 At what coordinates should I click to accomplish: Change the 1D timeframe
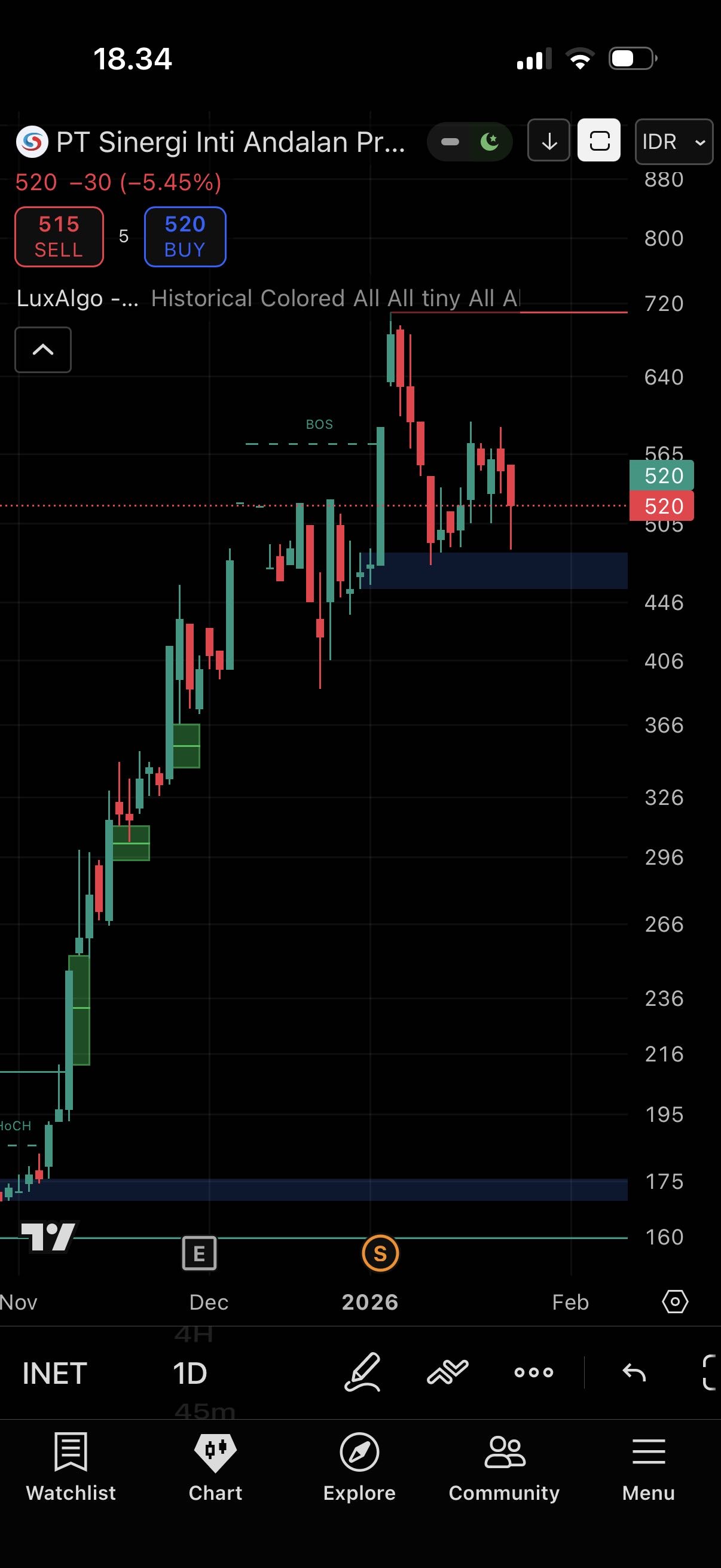point(190,1373)
